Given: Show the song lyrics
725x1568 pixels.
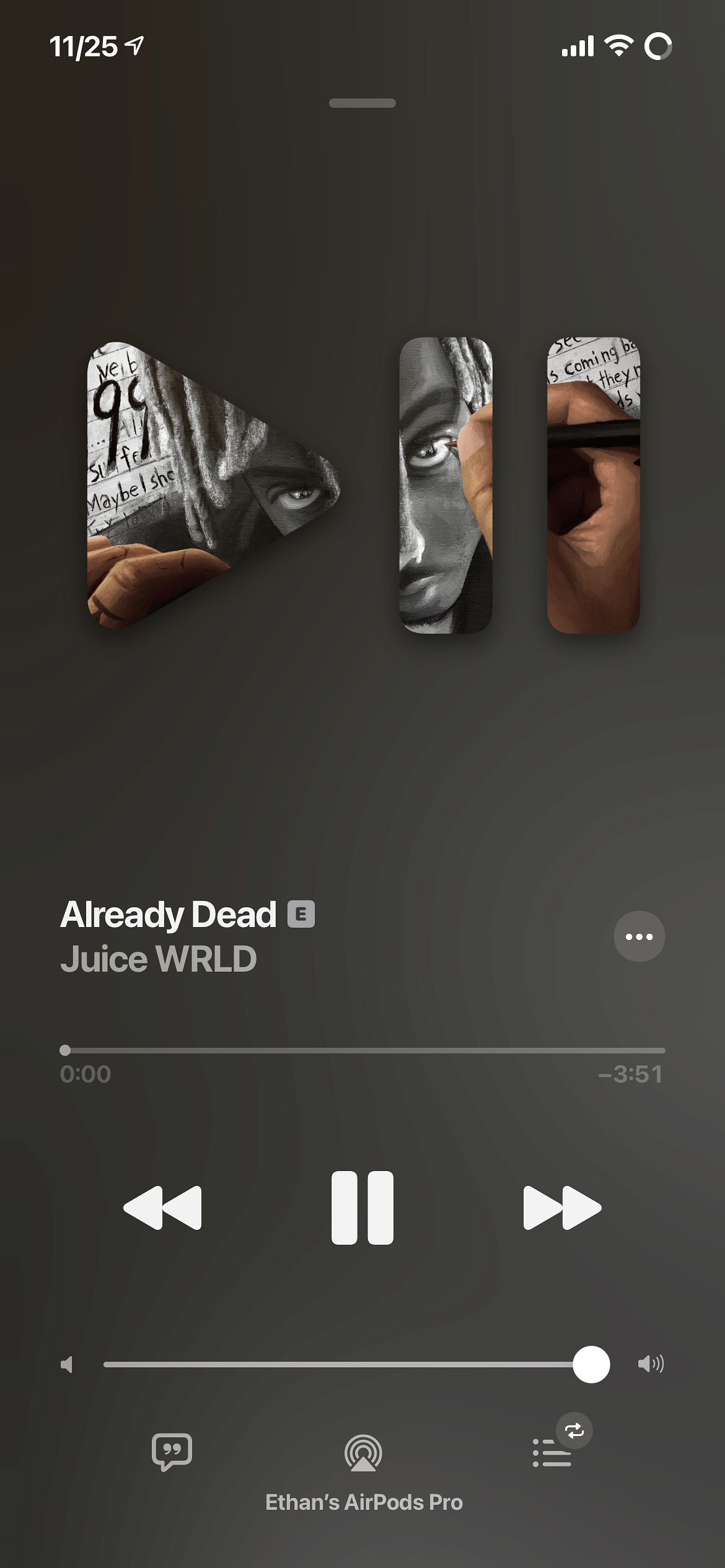Looking at the screenshot, I should click(172, 1451).
